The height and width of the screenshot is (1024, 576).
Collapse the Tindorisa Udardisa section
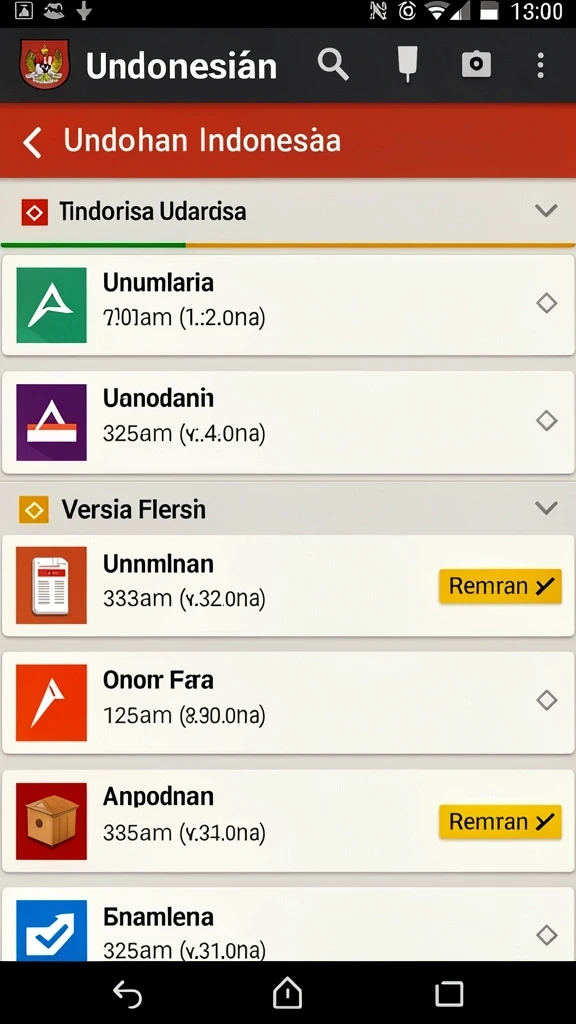[546, 211]
